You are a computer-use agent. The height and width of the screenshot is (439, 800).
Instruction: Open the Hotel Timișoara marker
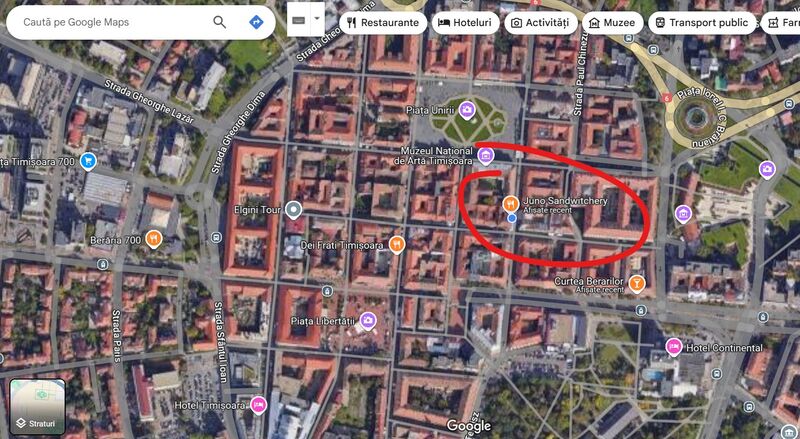[x=258, y=405]
